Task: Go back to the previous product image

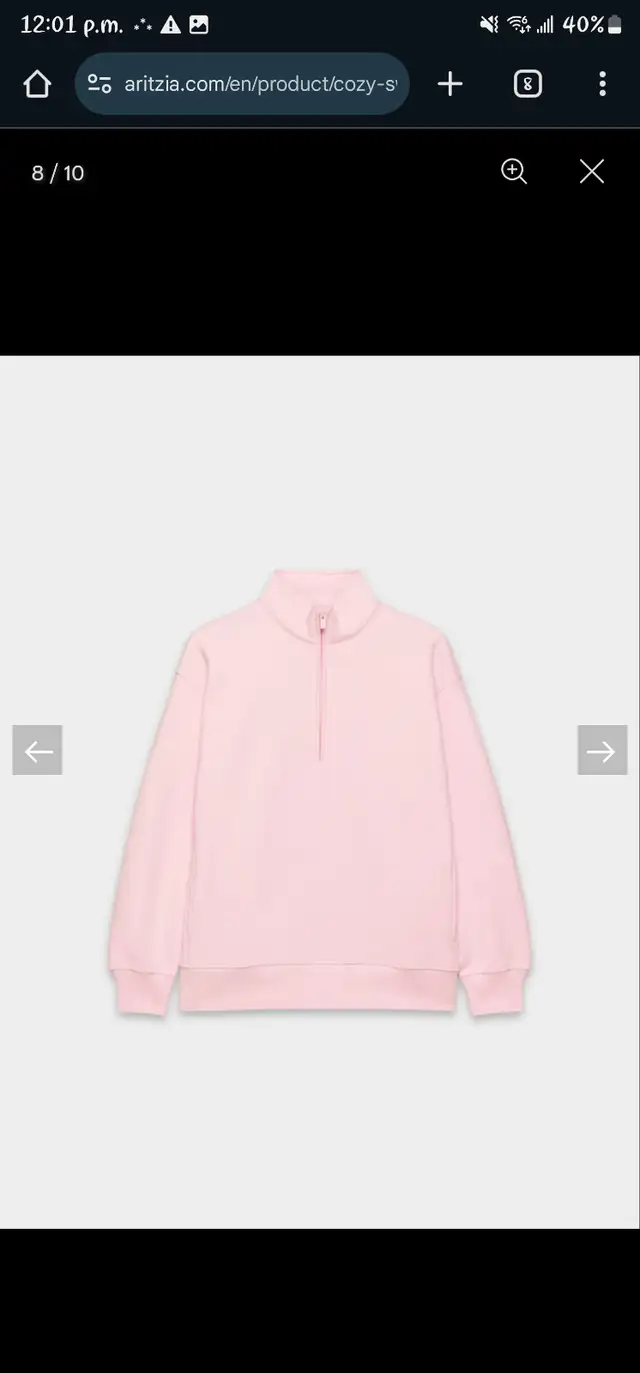Action: coord(38,750)
